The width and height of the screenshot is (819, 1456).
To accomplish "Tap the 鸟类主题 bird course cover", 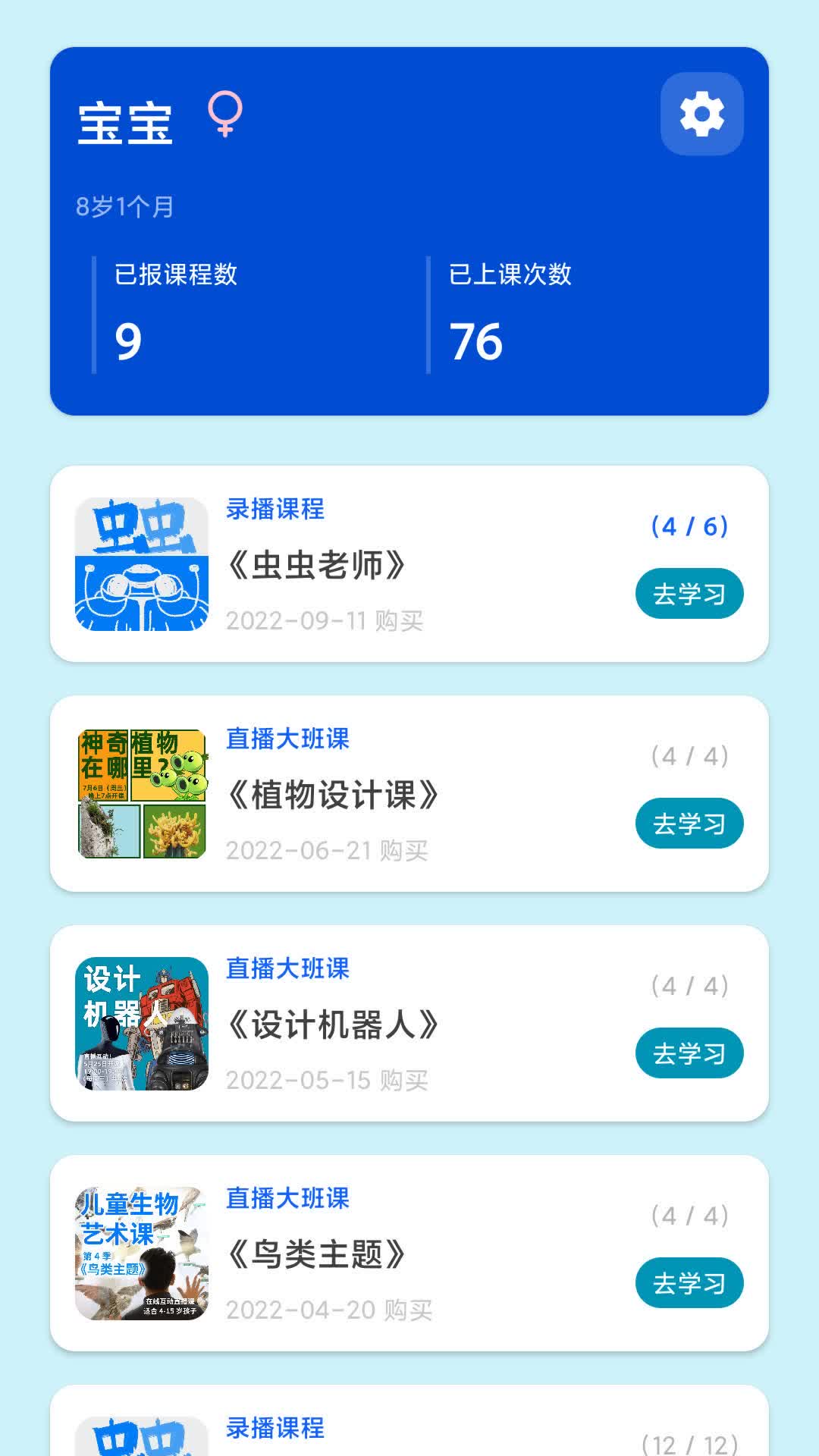I will (144, 1253).
